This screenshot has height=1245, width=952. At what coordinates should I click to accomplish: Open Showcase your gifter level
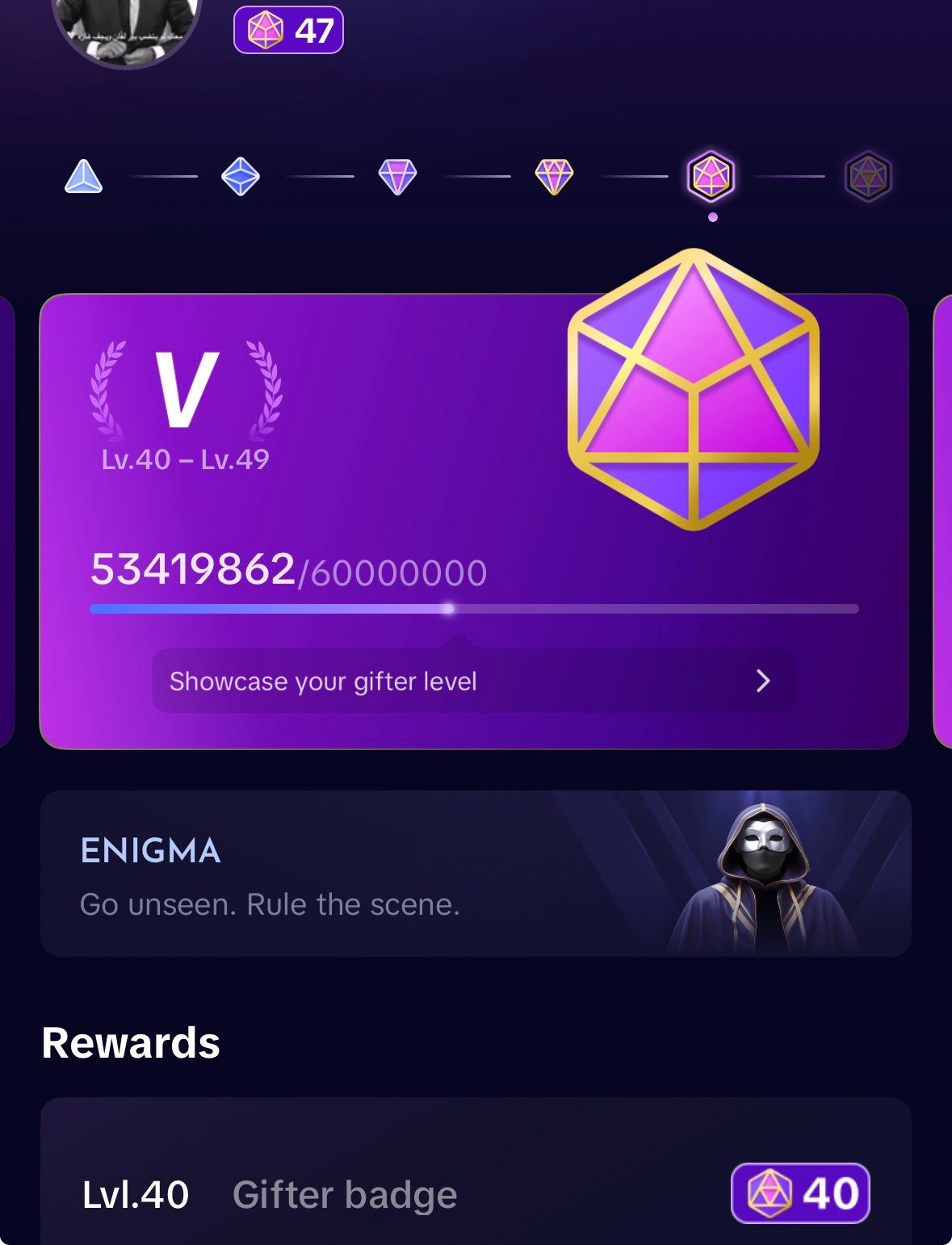pos(474,681)
